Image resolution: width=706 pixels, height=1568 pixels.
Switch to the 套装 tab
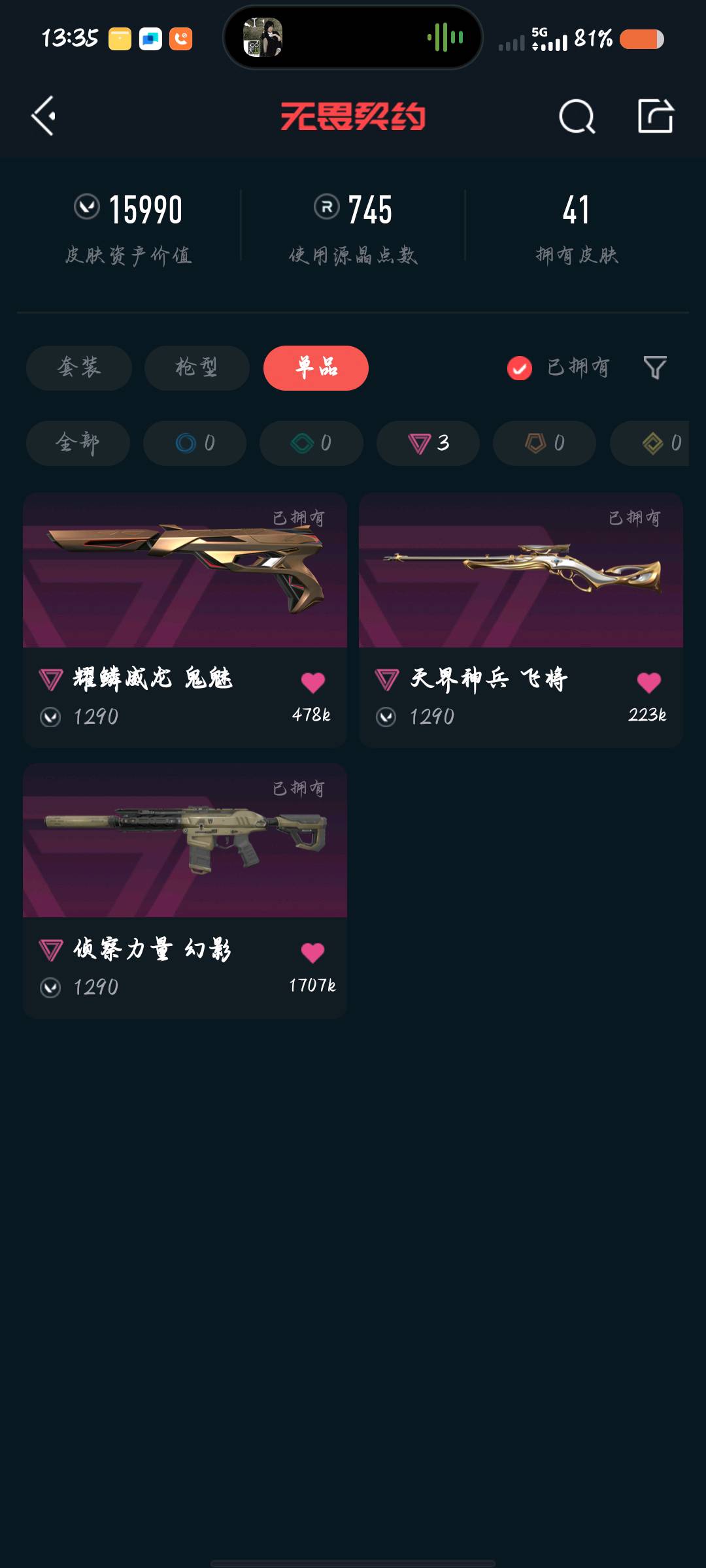[79, 368]
